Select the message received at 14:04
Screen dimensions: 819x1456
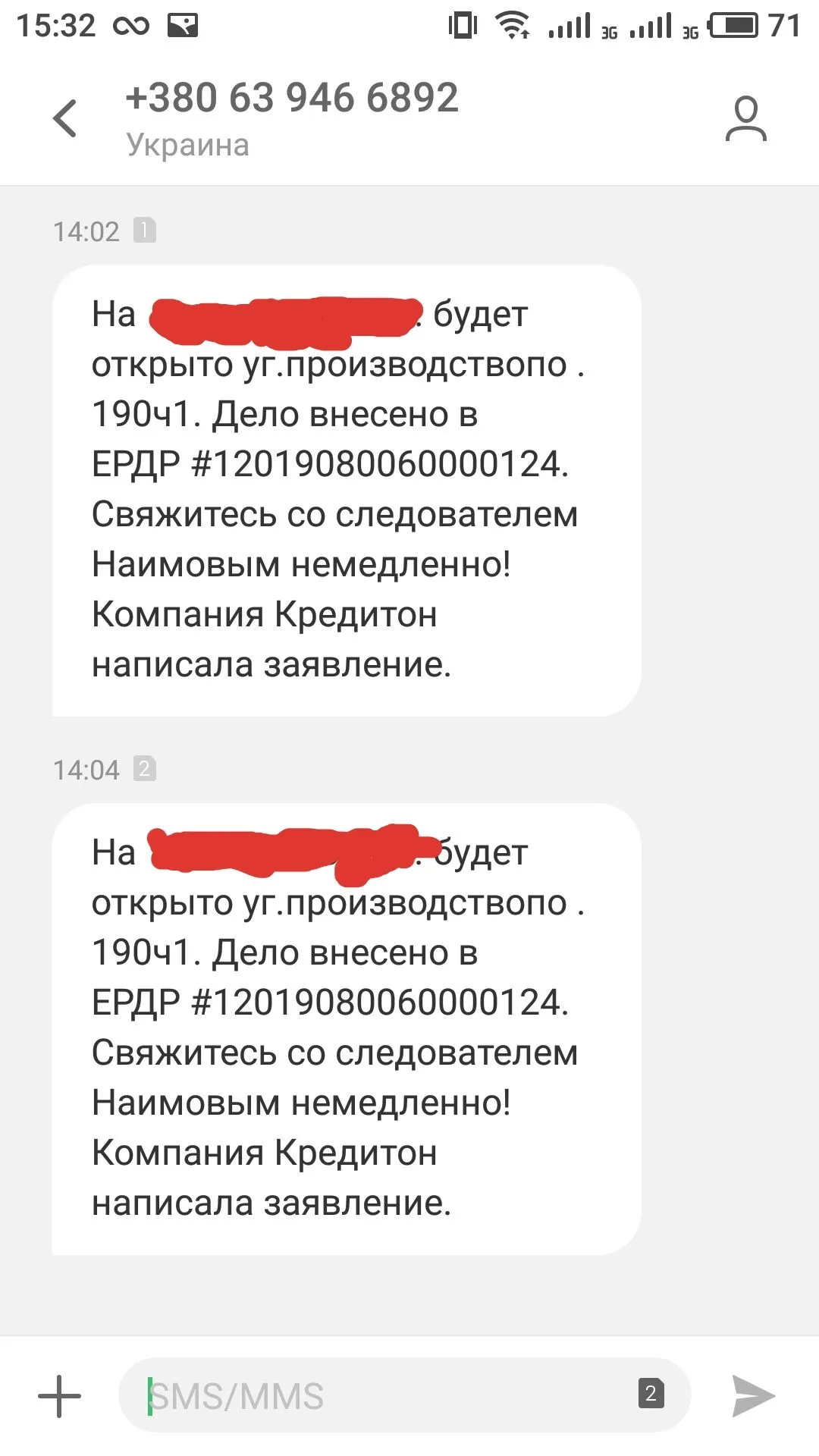(x=346, y=1028)
